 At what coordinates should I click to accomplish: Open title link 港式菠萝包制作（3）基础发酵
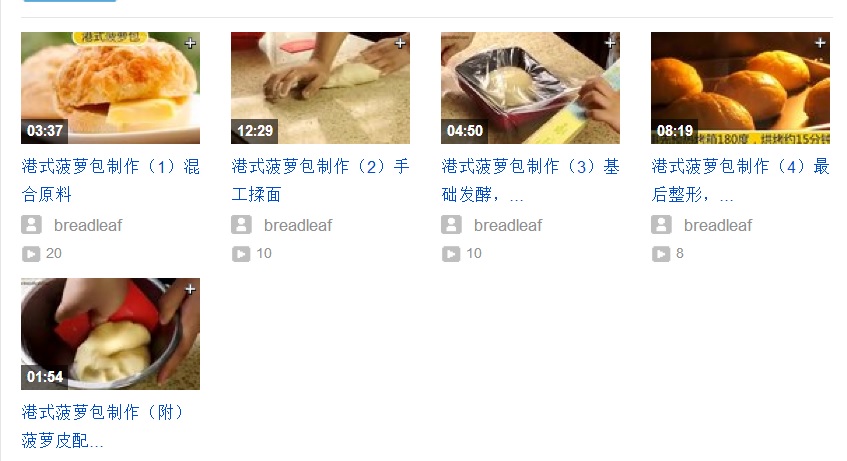(530, 180)
